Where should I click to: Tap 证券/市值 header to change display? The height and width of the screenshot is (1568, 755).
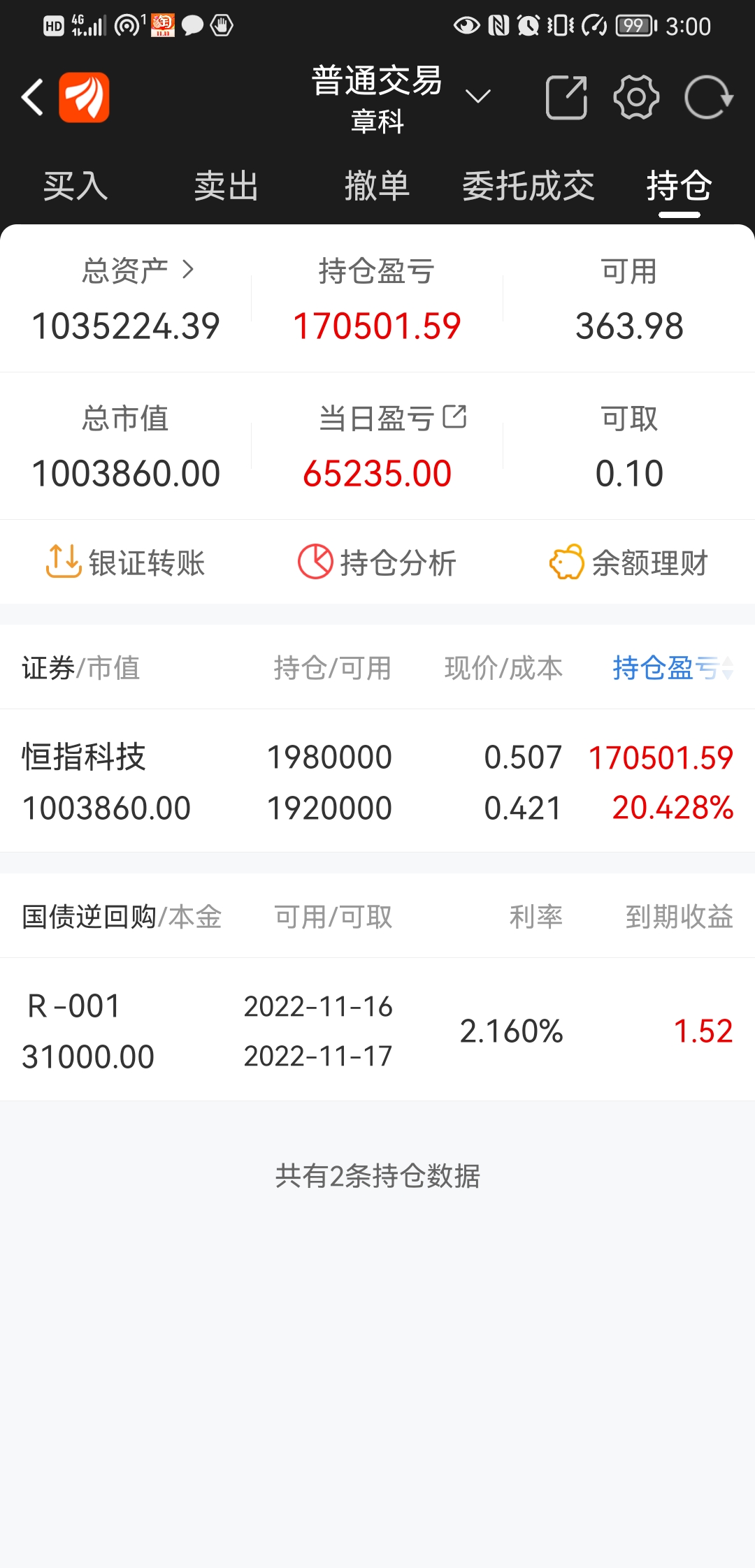point(82,668)
